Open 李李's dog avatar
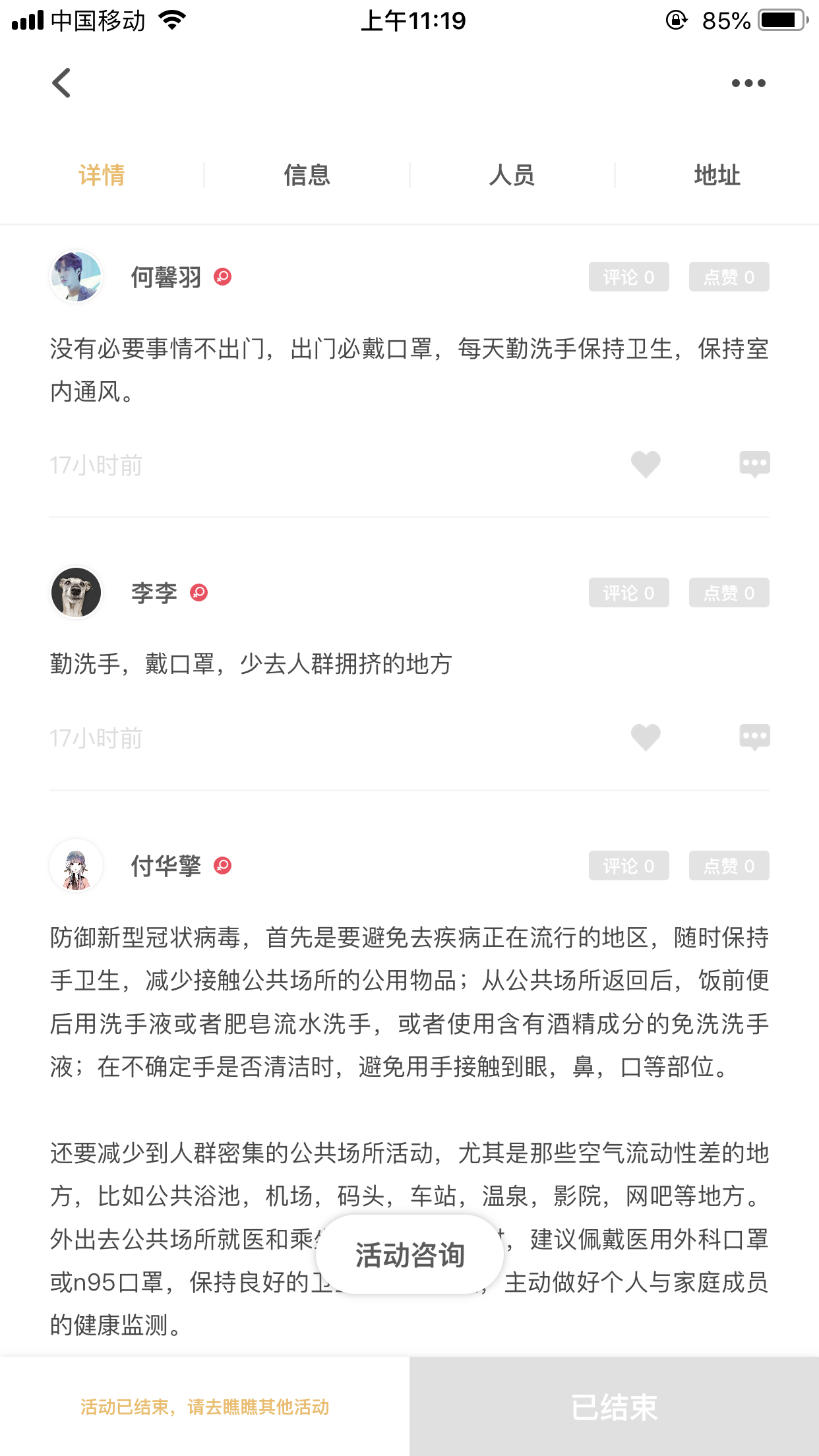This screenshot has width=819, height=1456. click(76, 593)
